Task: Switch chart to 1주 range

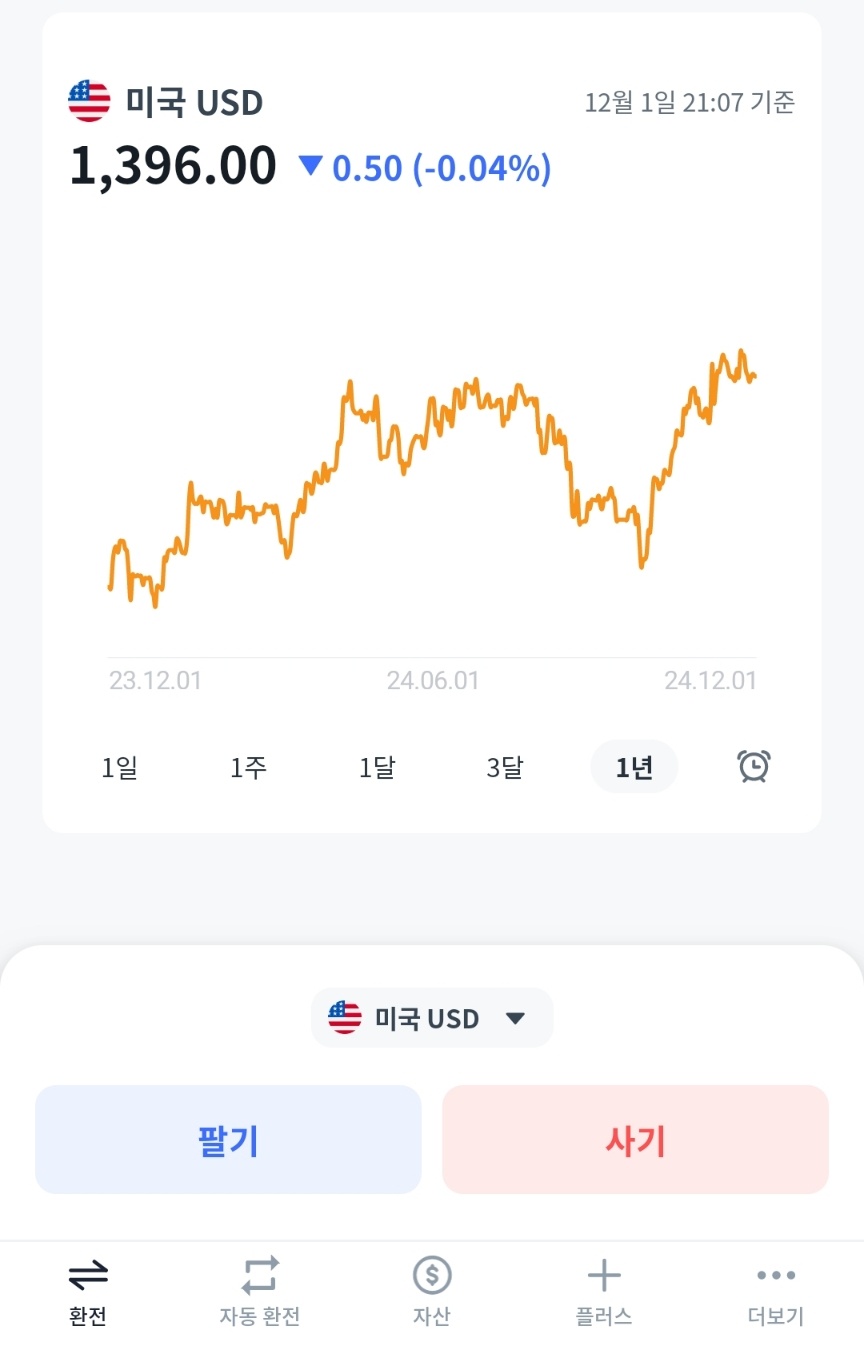Action: [248, 767]
